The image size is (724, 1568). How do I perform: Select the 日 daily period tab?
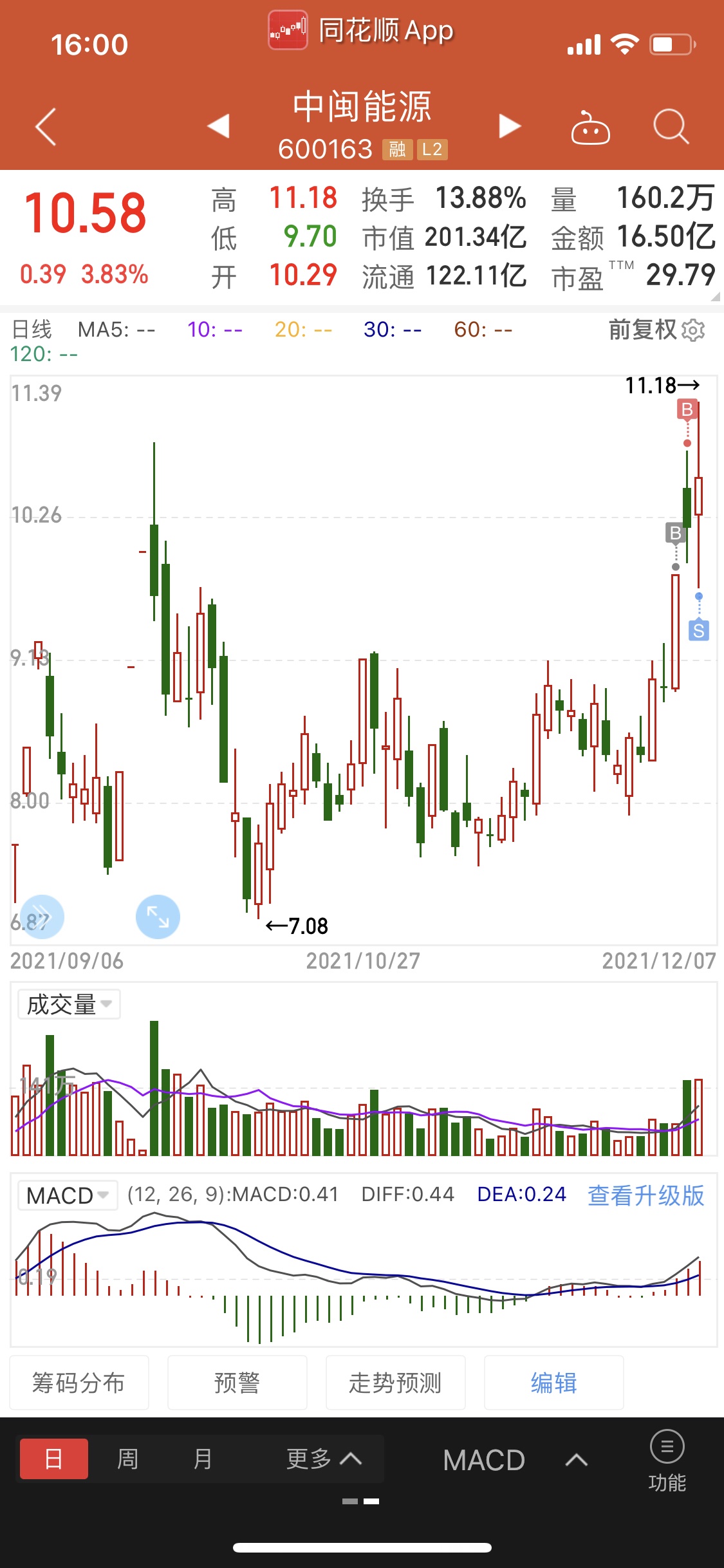point(54,1459)
